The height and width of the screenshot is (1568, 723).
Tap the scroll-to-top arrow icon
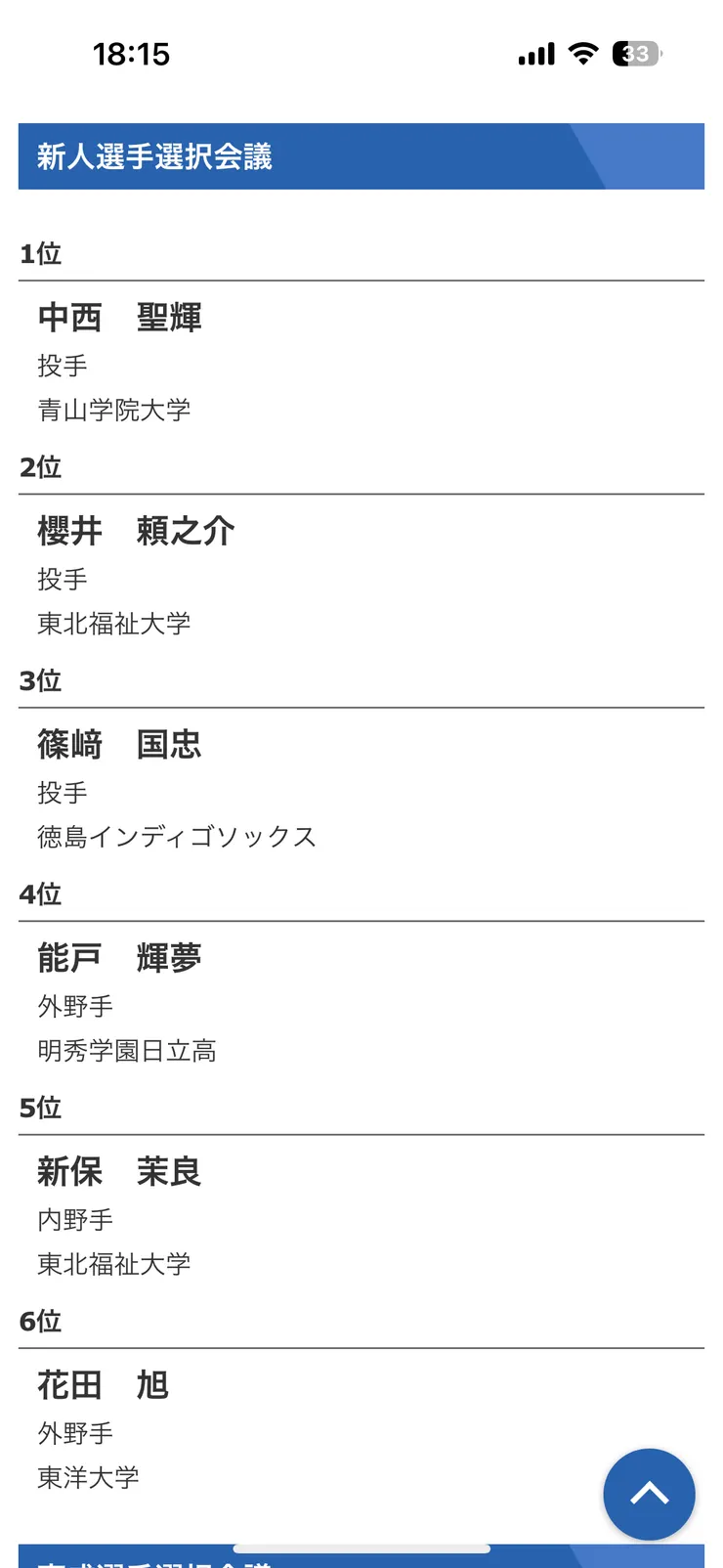click(649, 1494)
